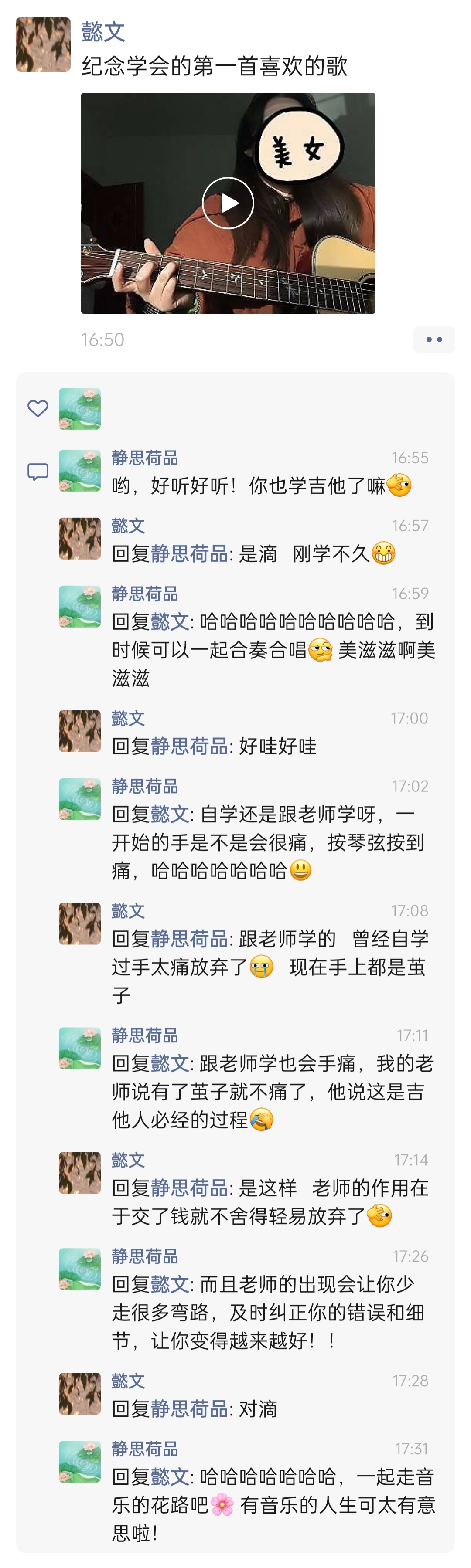
Task: Open the poster name 懿文 above the caption
Action: pos(103,32)
